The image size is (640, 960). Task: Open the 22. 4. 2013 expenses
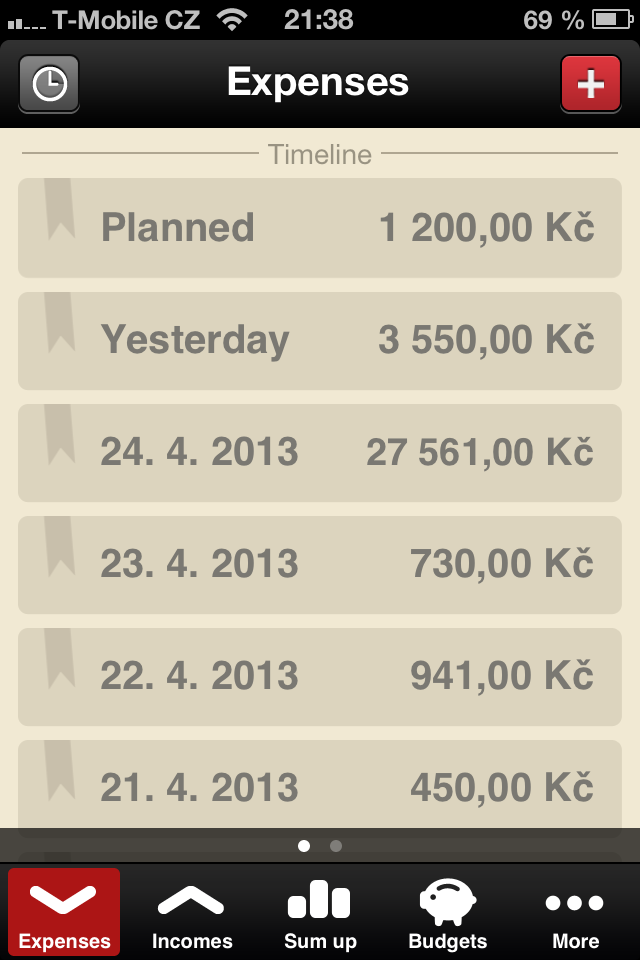[320, 676]
